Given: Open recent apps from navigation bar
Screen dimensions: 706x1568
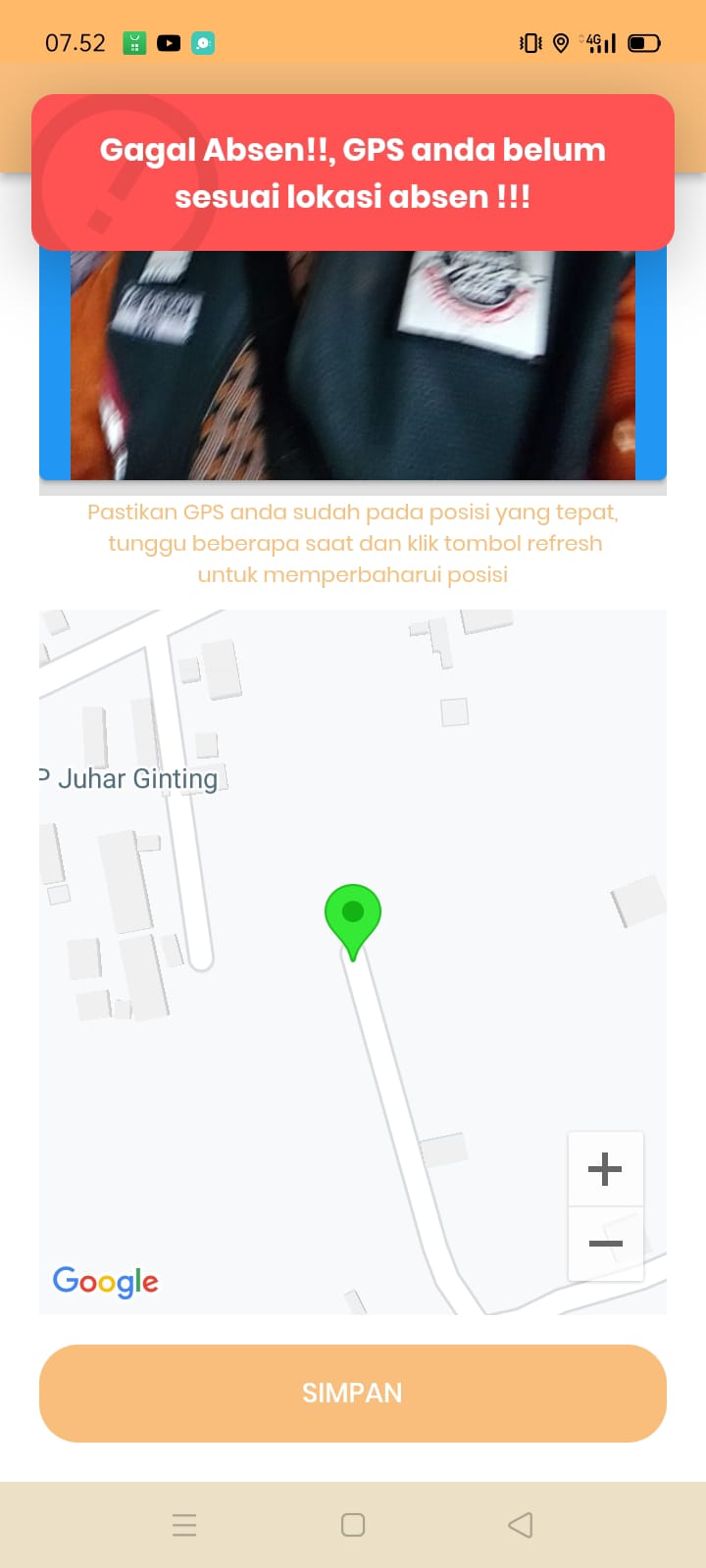Looking at the screenshot, I should click(x=184, y=1525).
